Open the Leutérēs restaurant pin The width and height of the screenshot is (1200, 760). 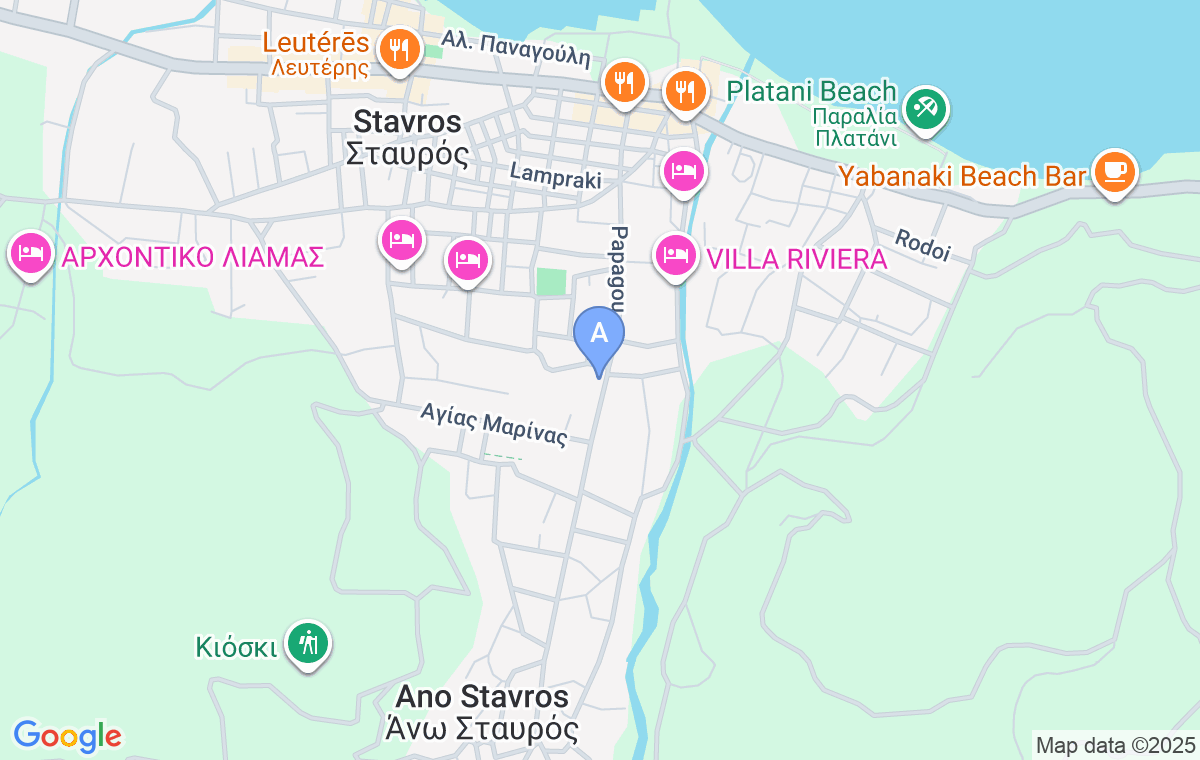398,48
